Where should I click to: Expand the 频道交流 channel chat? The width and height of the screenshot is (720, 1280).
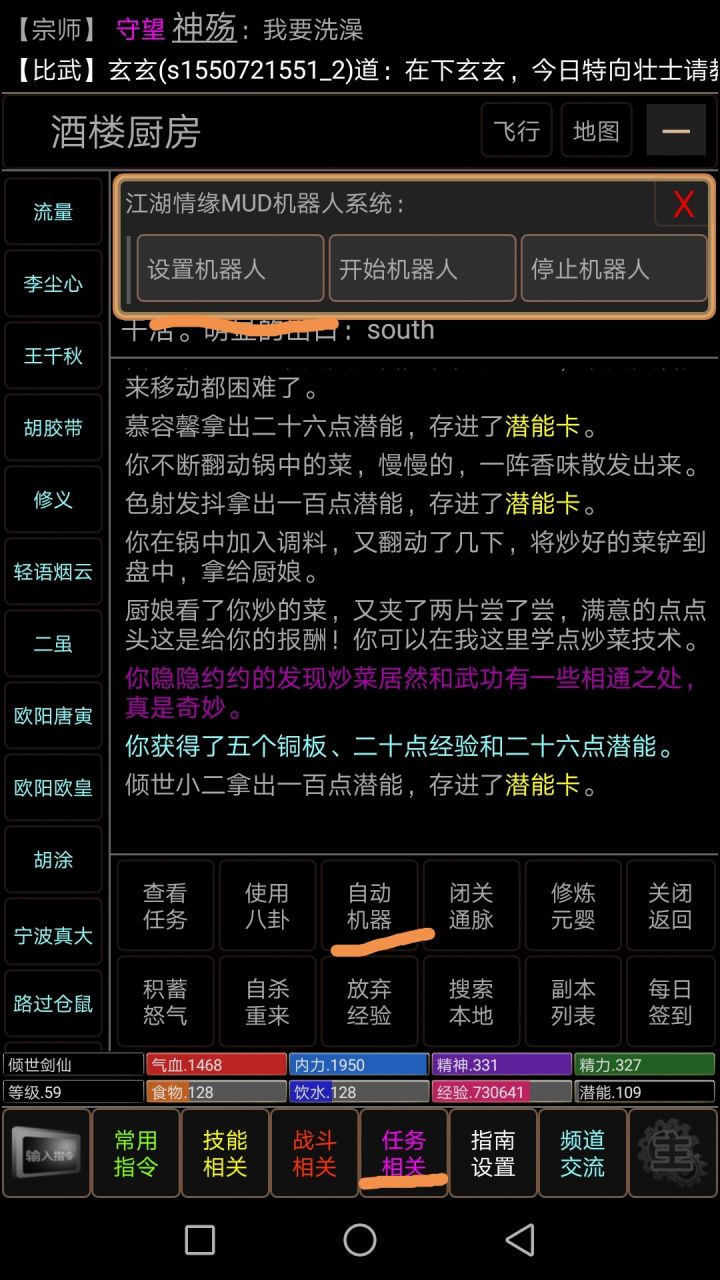point(582,1152)
